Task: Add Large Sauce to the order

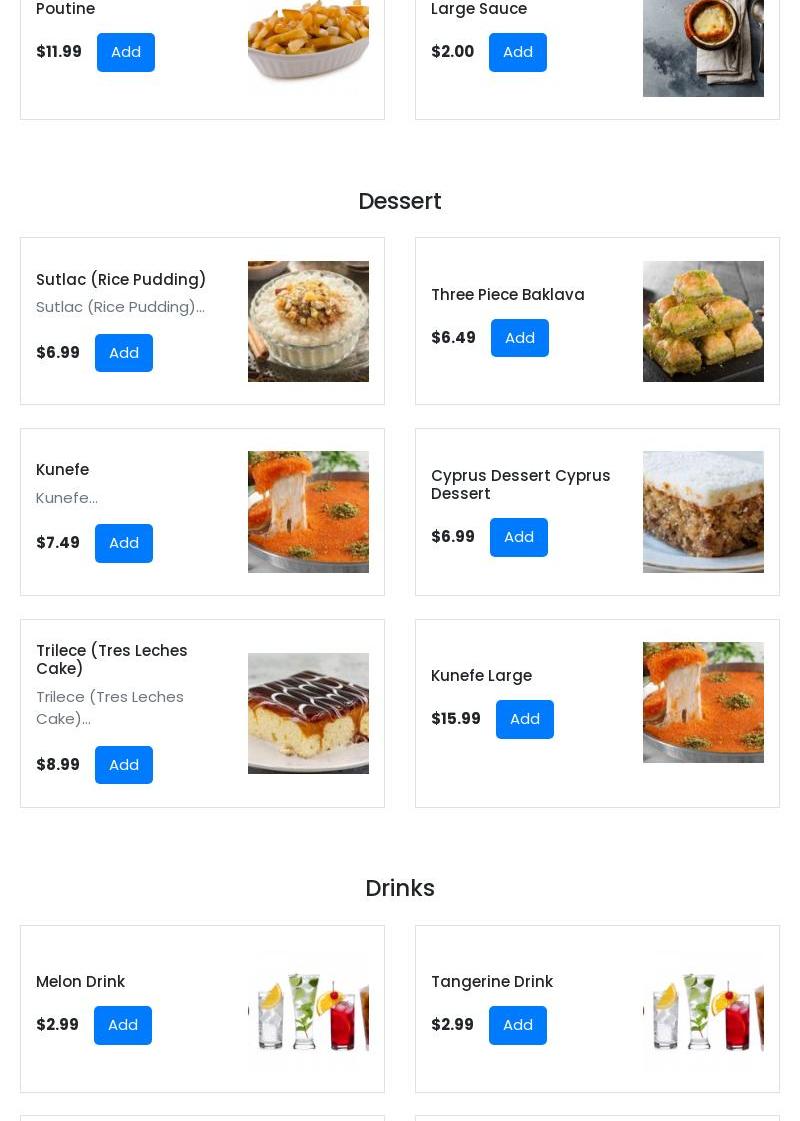Action: coord(517,52)
